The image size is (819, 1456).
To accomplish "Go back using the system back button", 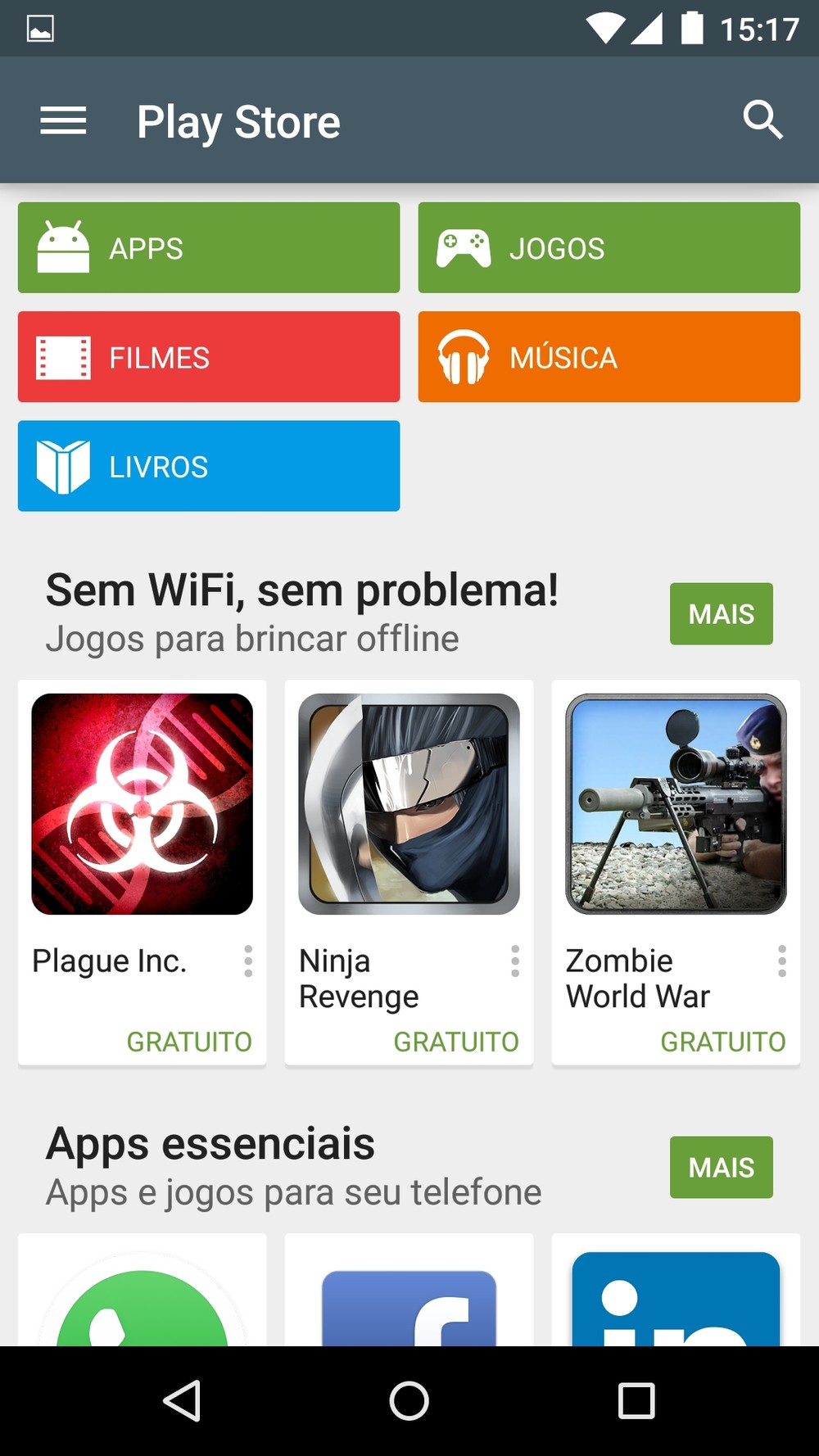I will [183, 1400].
